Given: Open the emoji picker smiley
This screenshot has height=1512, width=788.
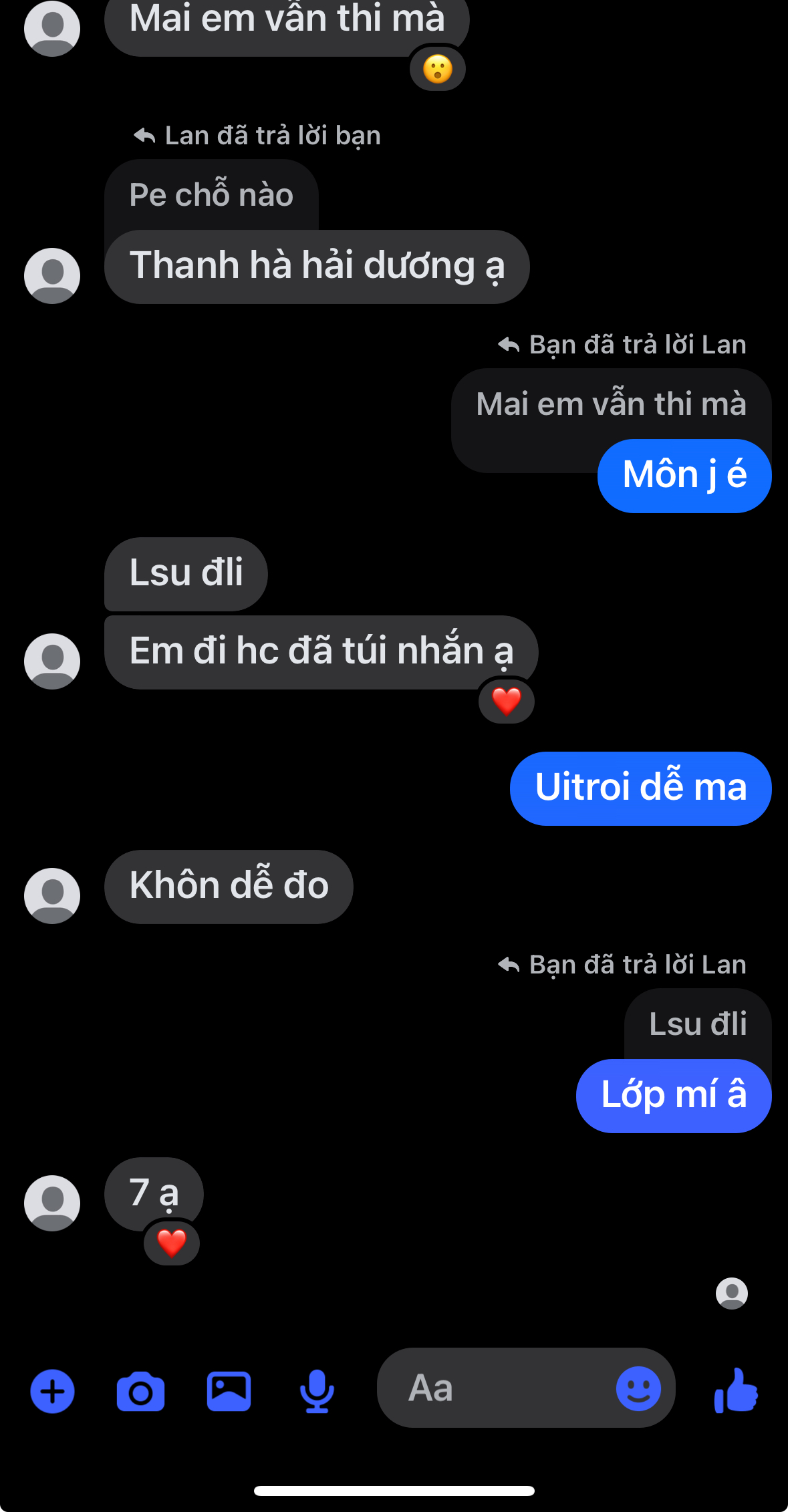Looking at the screenshot, I should click(x=638, y=1388).
